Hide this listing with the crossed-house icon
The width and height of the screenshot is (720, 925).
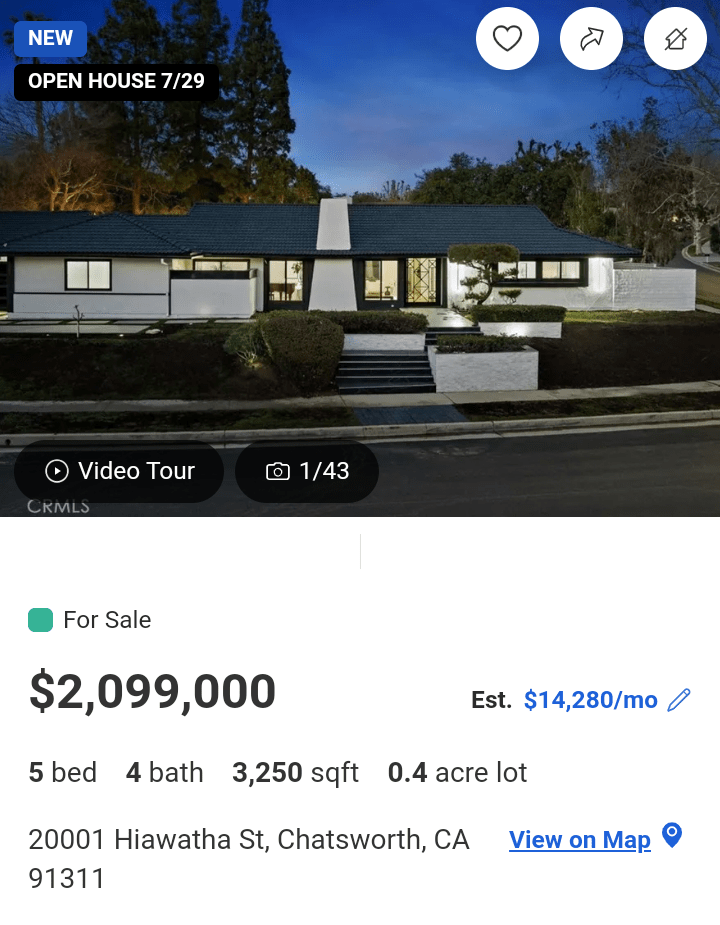675,39
